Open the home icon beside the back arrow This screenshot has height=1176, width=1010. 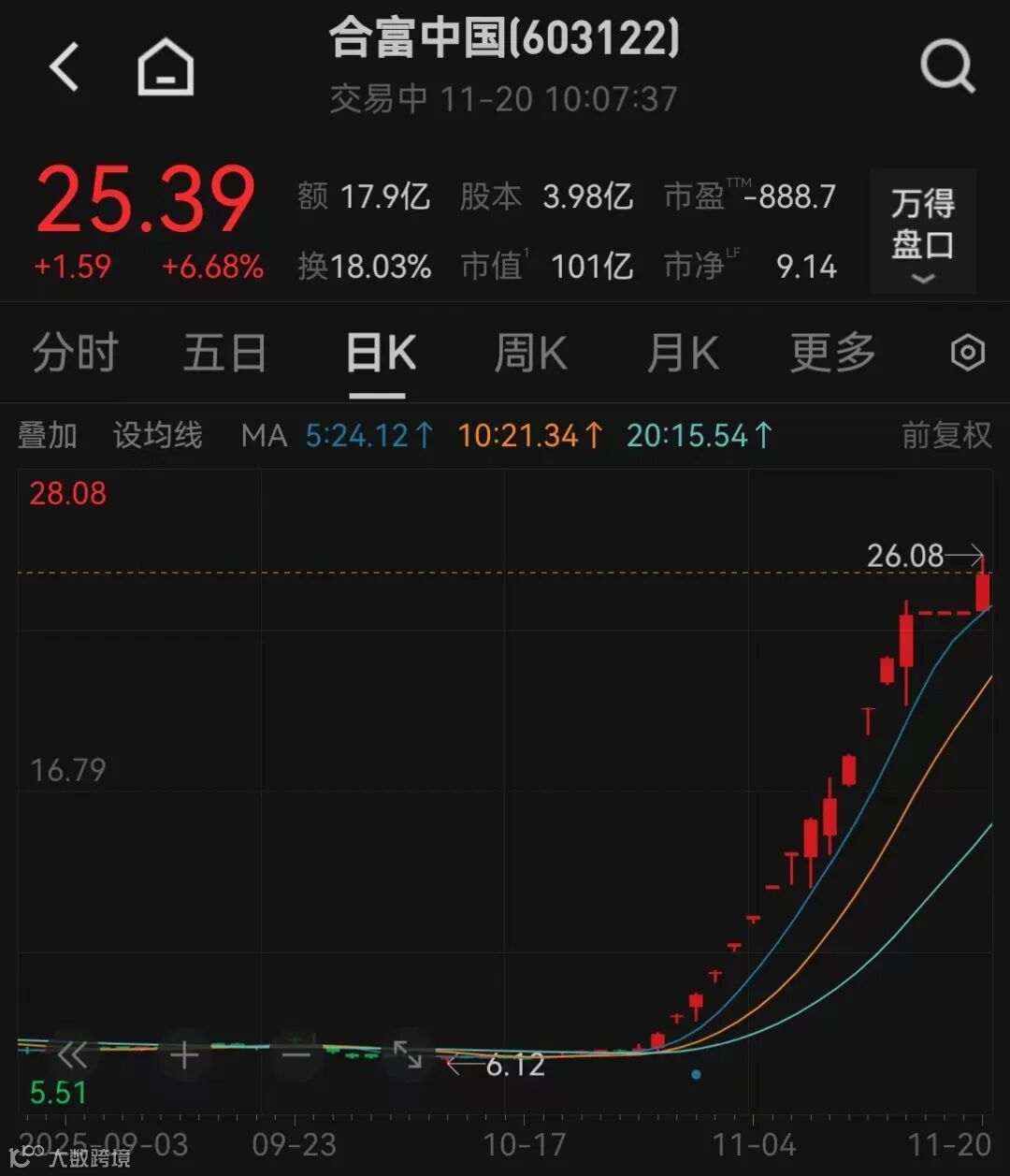pos(166,68)
